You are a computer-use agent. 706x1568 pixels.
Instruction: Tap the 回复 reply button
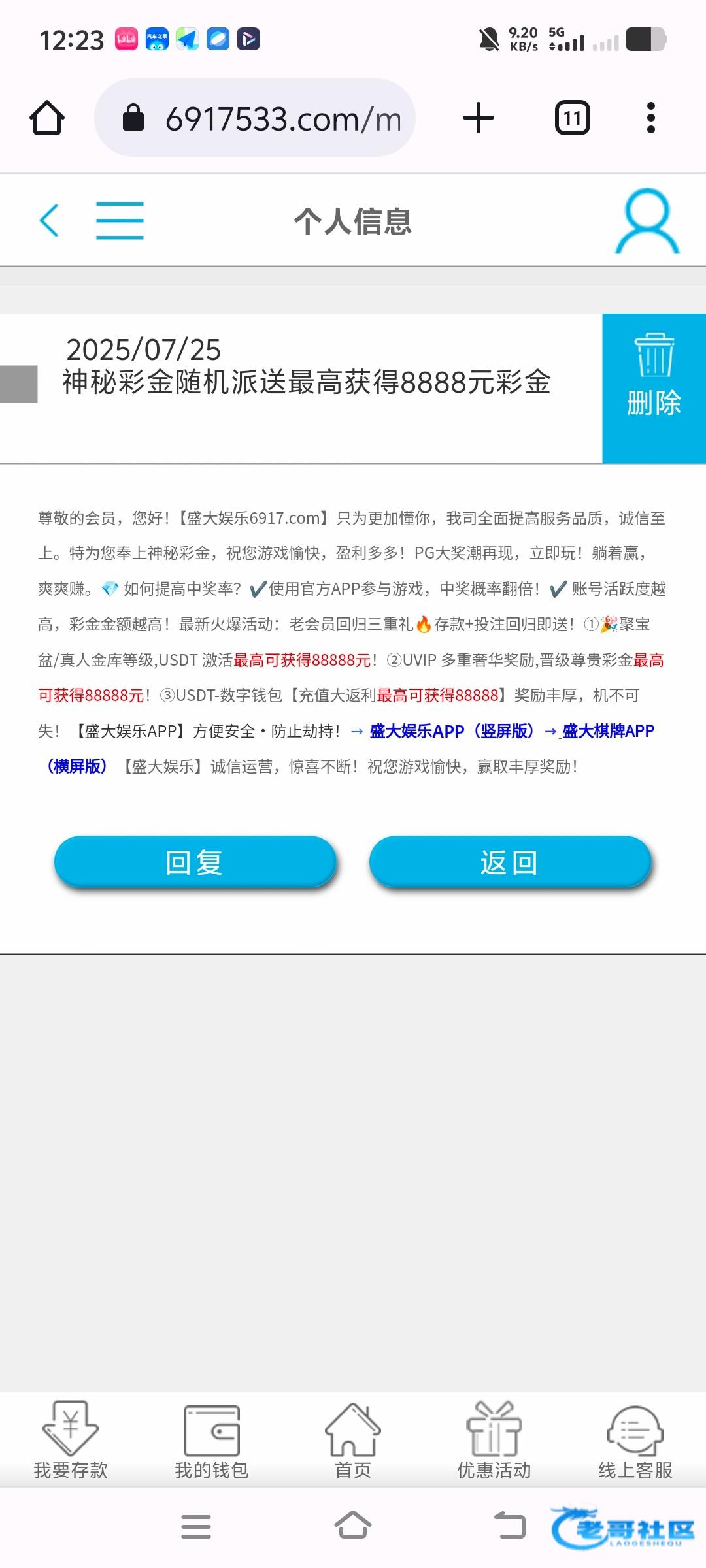coord(195,862)
